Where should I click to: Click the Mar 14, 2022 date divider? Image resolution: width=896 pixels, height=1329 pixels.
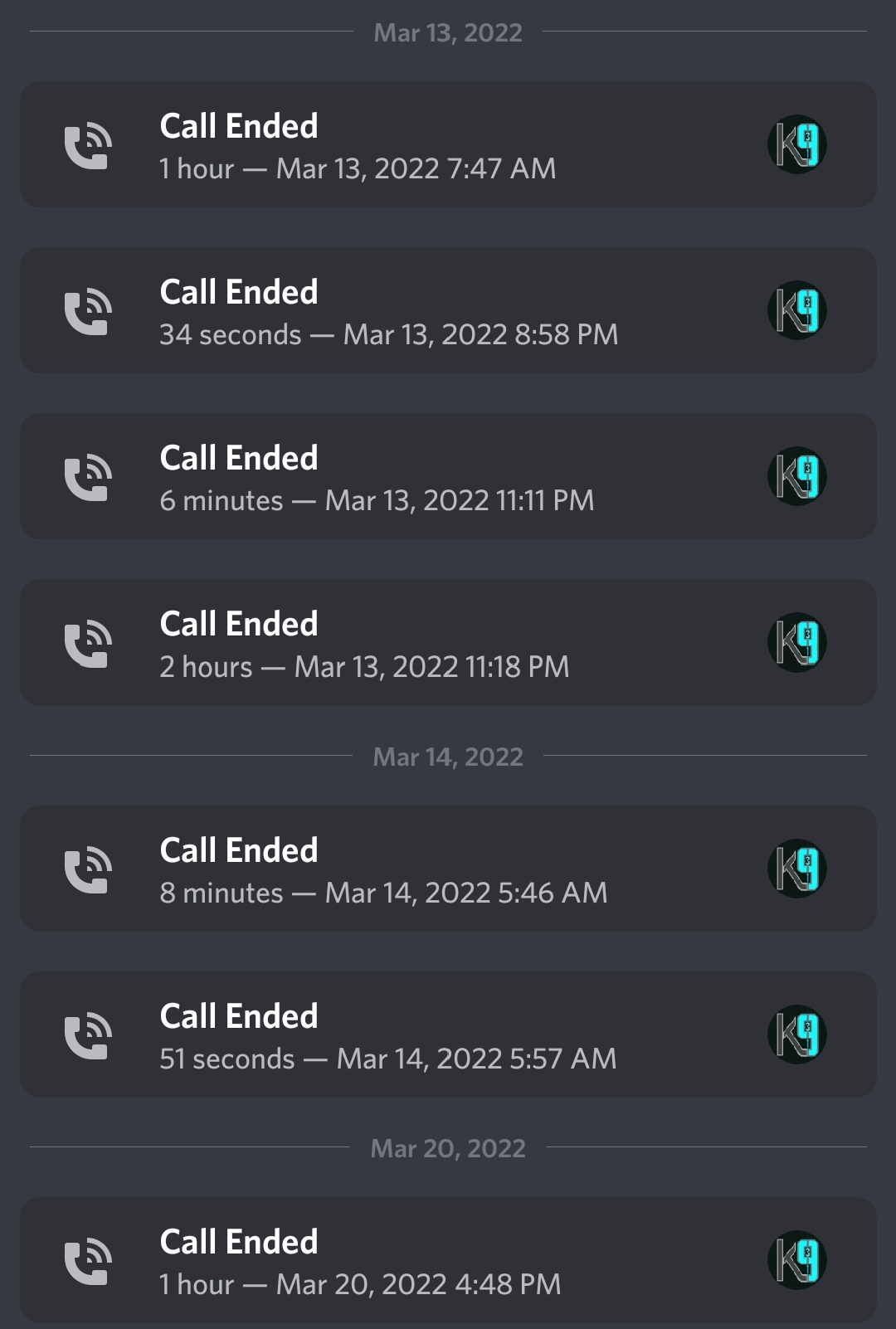pyautogui.click(x=448, y=757)
